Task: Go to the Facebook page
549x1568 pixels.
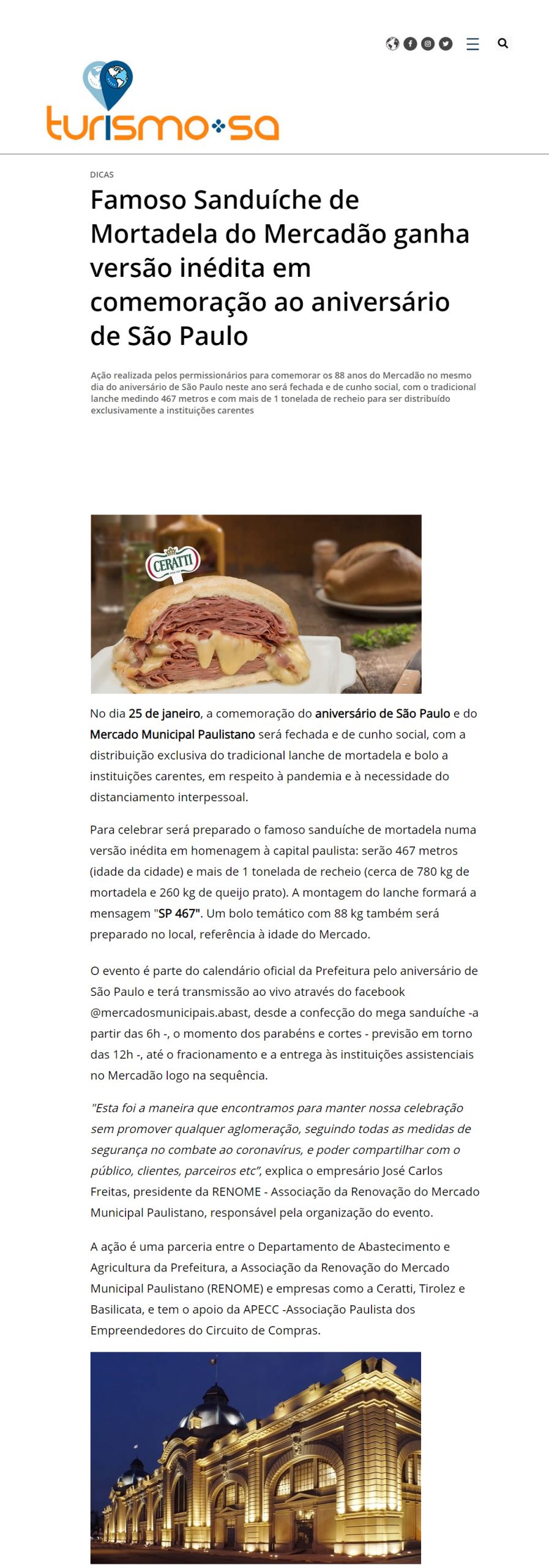Action: [x=410, y=43]
